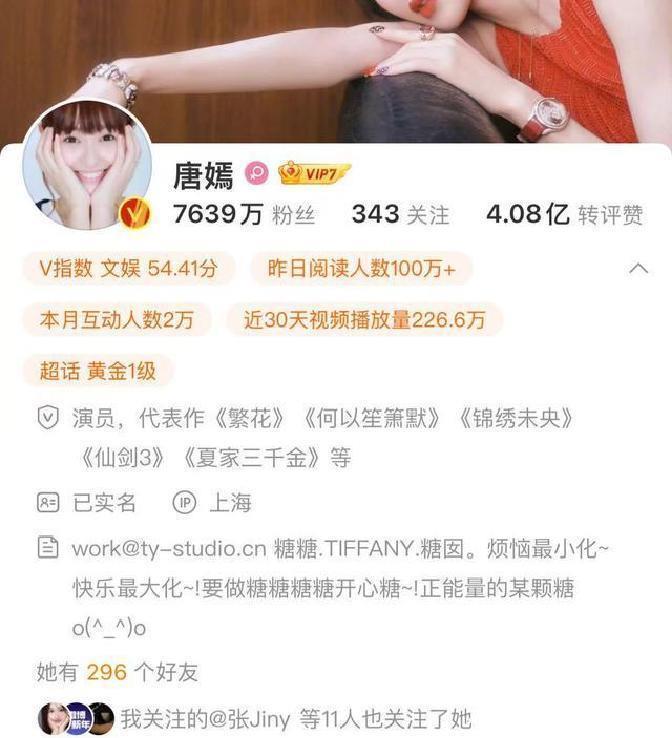Open the 343 following list
The height and width of the screenshot is (738, 672).
(x=400, y=215)
